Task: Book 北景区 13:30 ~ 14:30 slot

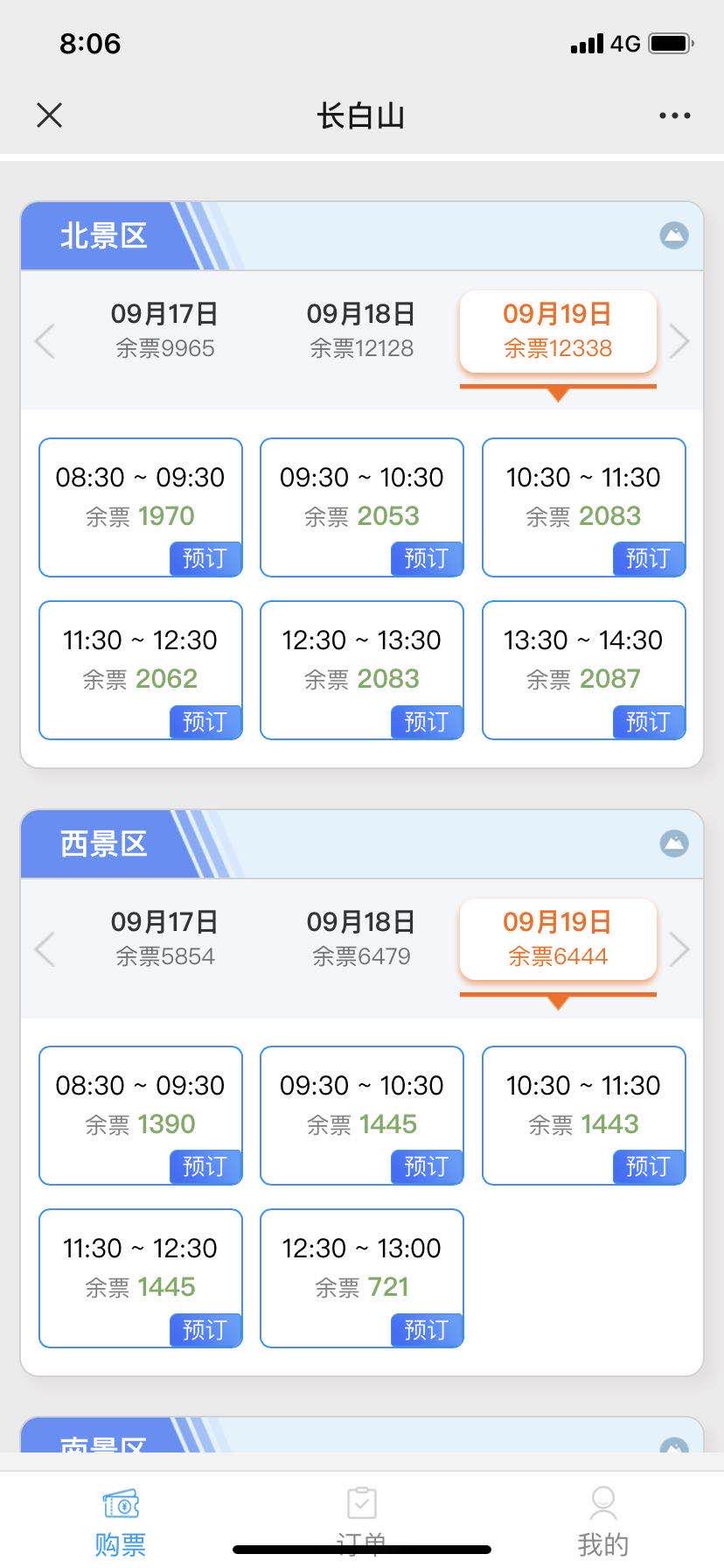Action: 648,721
